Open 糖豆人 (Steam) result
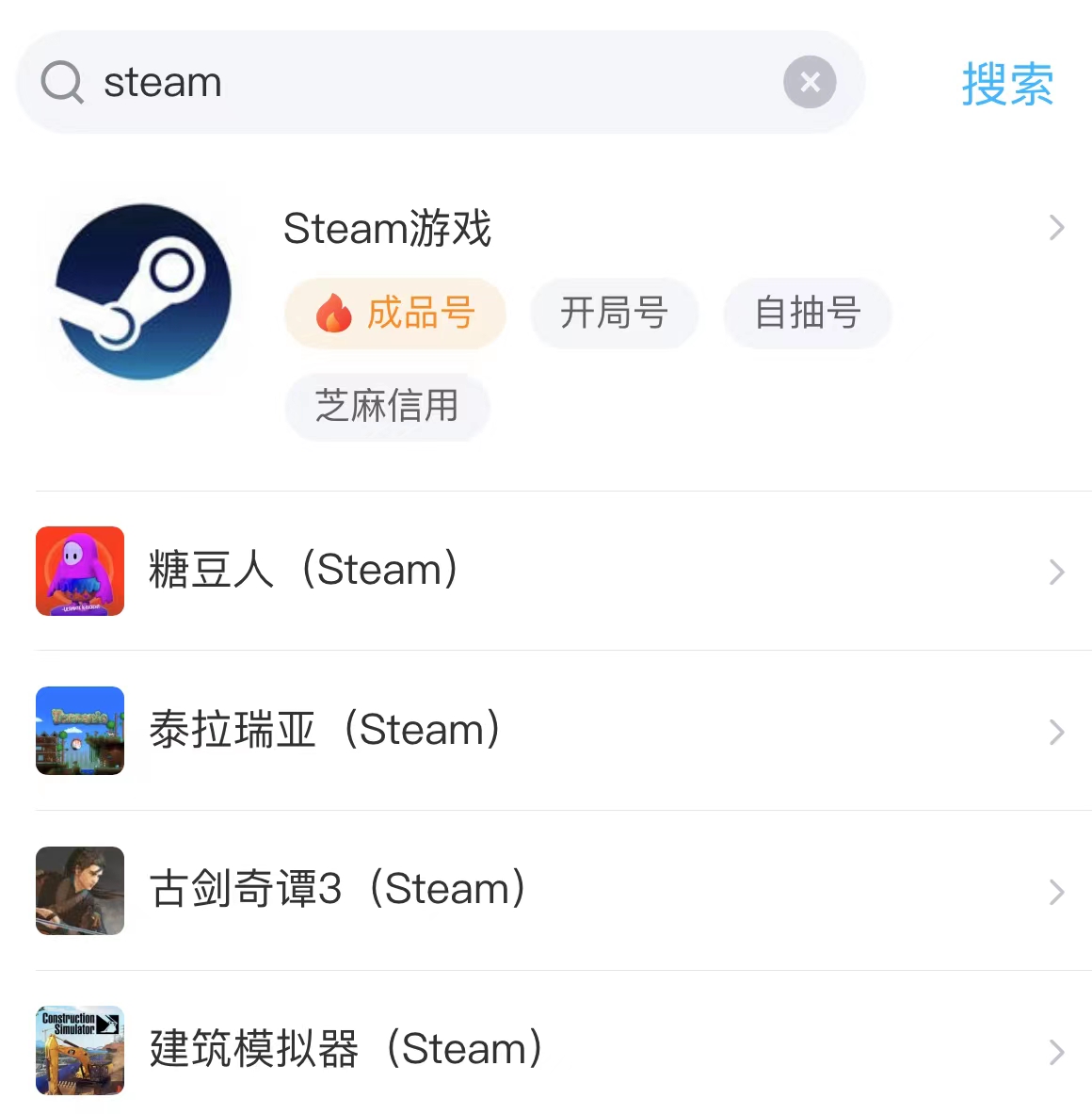 (x=303, y=571)
